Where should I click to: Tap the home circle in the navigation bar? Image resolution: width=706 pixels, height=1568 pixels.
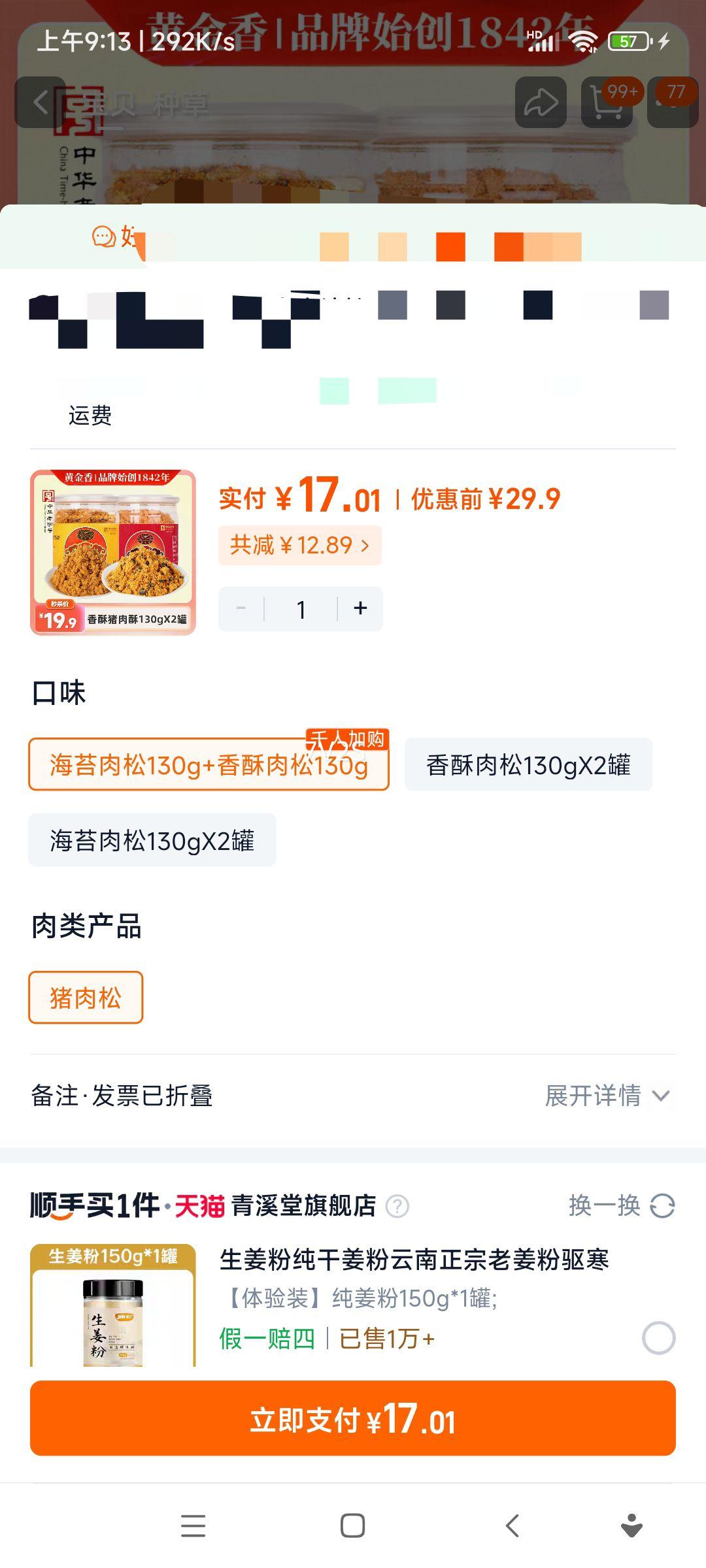click(x=352, y=1526)
